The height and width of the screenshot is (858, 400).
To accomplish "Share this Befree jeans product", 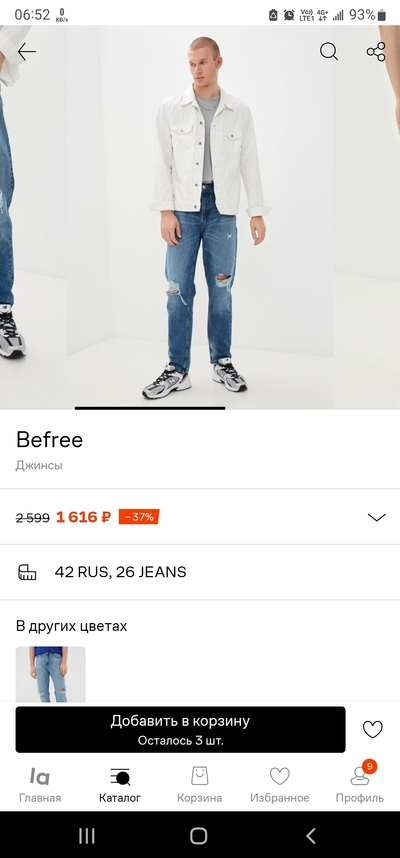I will pyautogui.click(x=376, y=51).
